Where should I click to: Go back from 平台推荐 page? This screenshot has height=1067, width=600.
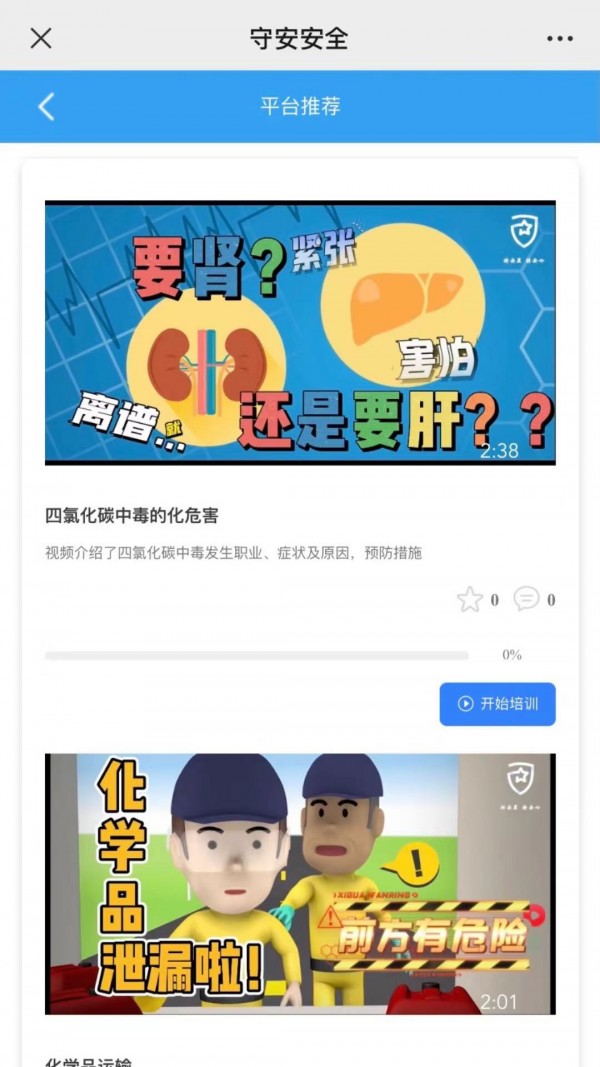(x=46, y=106)
